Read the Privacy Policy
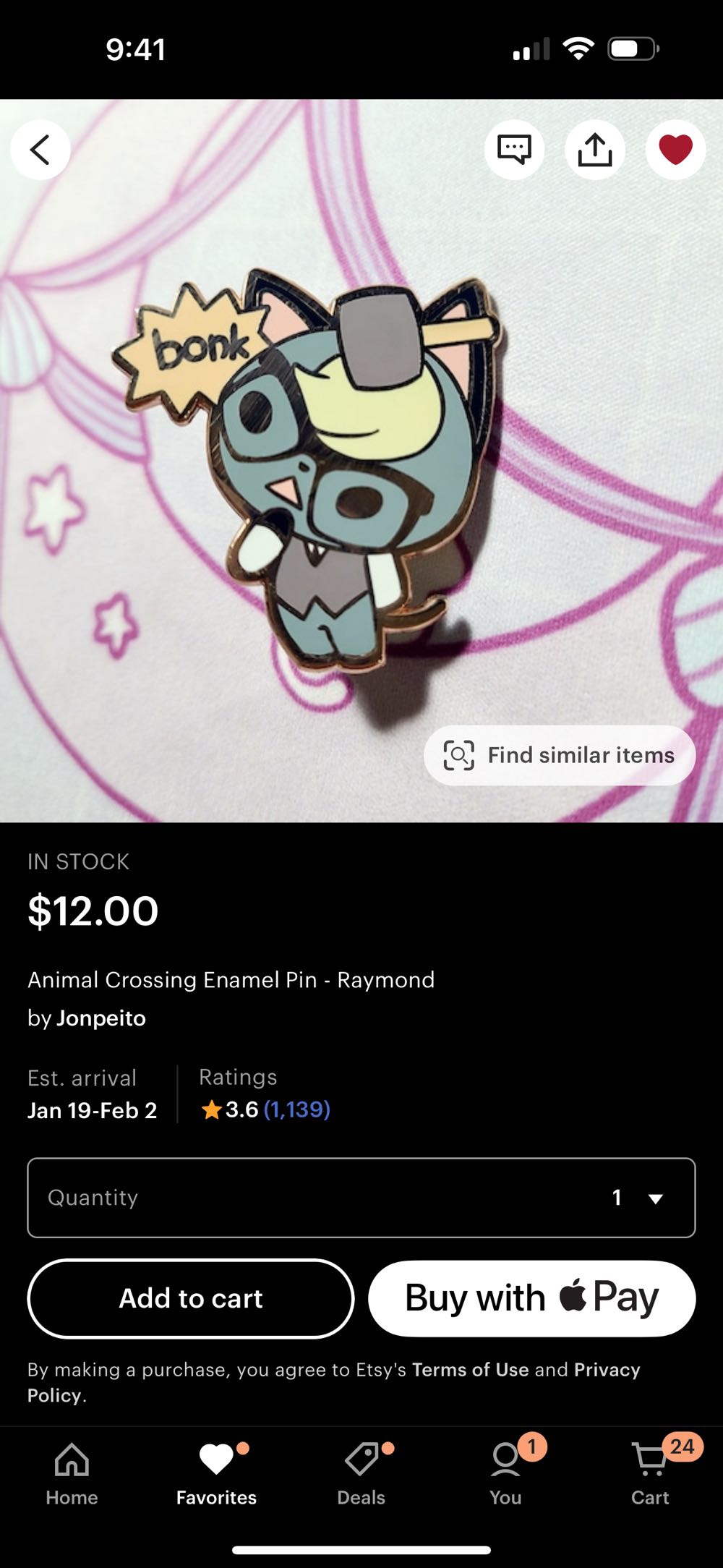Screen dimensions: 723x1568 (x=606, y=1369)
